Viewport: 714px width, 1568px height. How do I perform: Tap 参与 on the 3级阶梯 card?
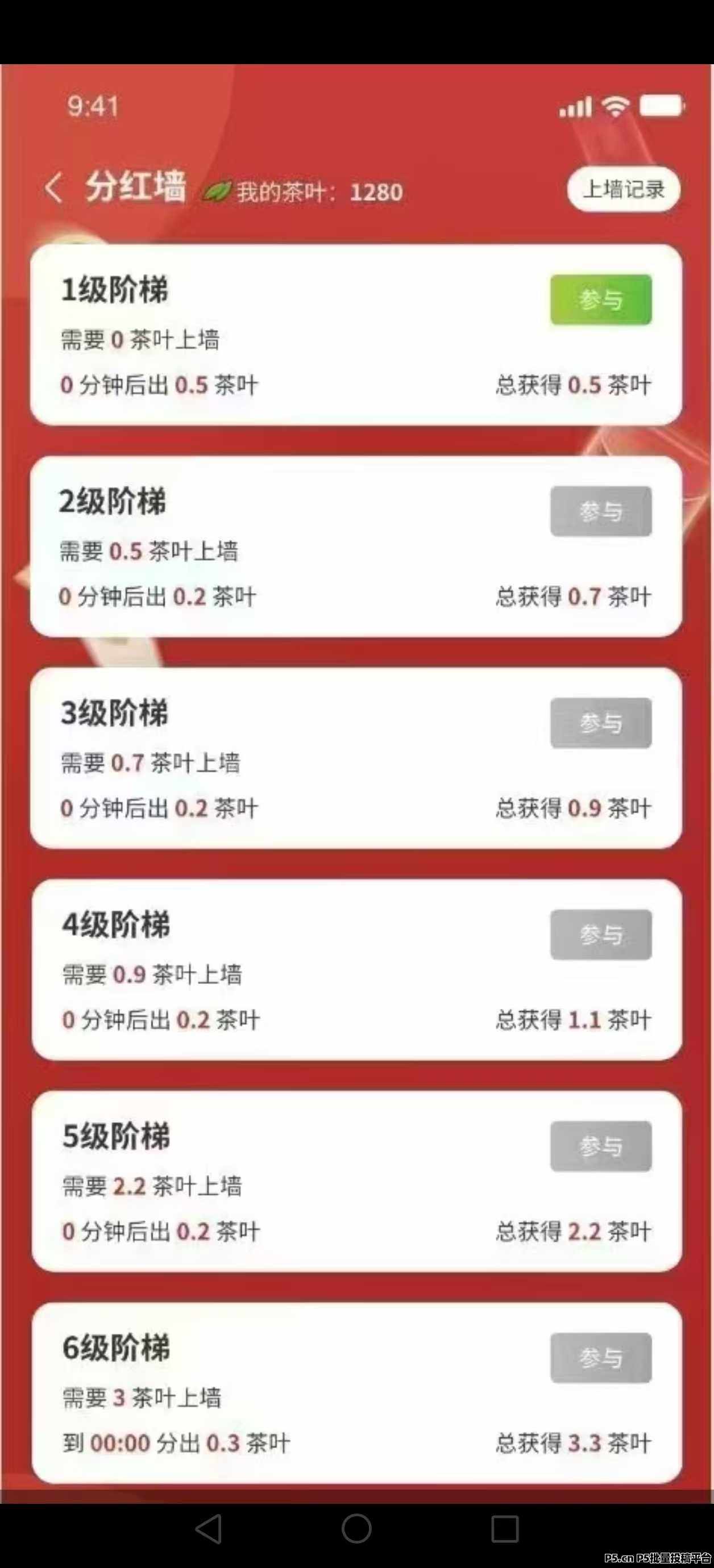tap(601, 723)
